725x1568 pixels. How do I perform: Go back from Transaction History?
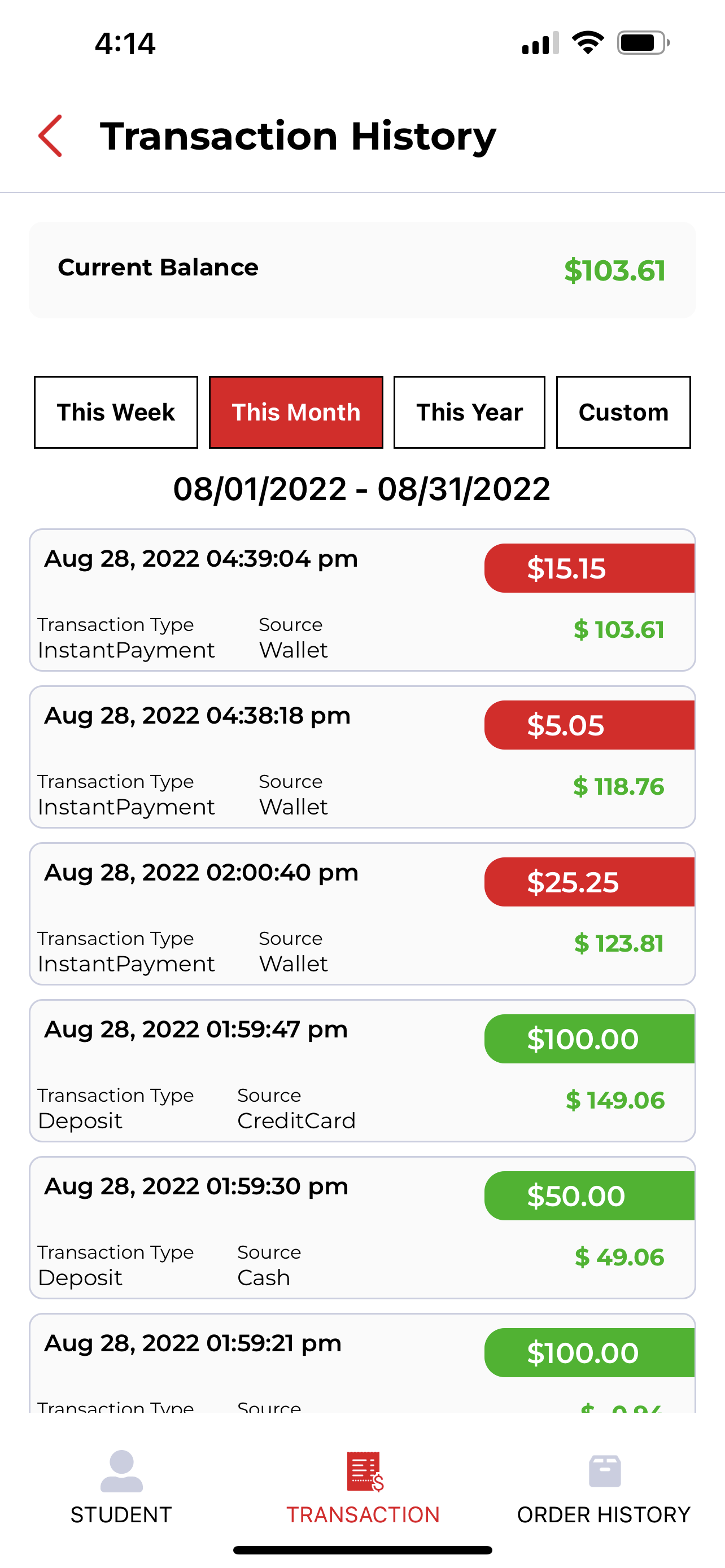pos(50,135)
